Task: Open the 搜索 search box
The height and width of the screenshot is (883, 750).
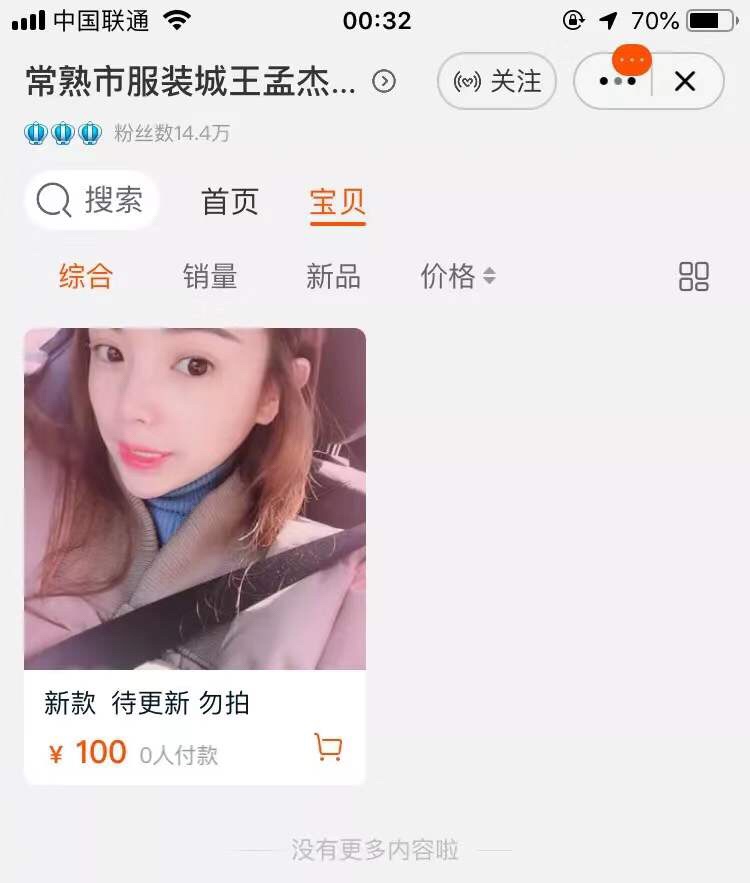Action: 92,200
